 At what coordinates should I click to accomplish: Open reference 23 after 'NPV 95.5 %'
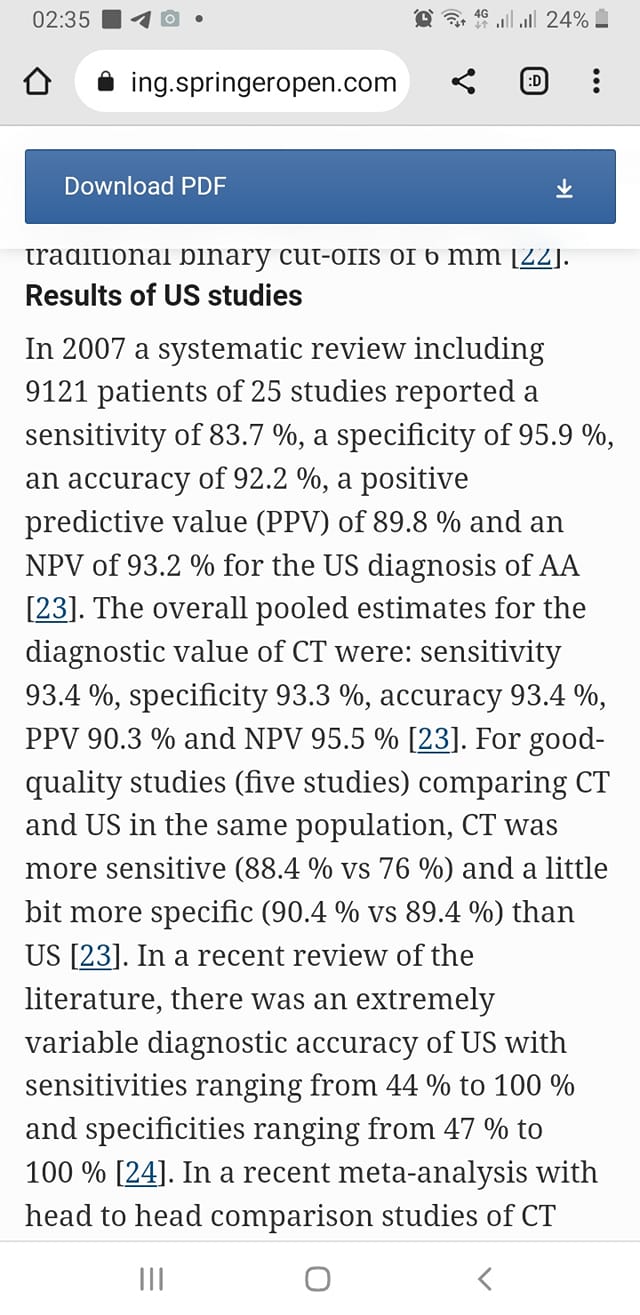(433, 739)
